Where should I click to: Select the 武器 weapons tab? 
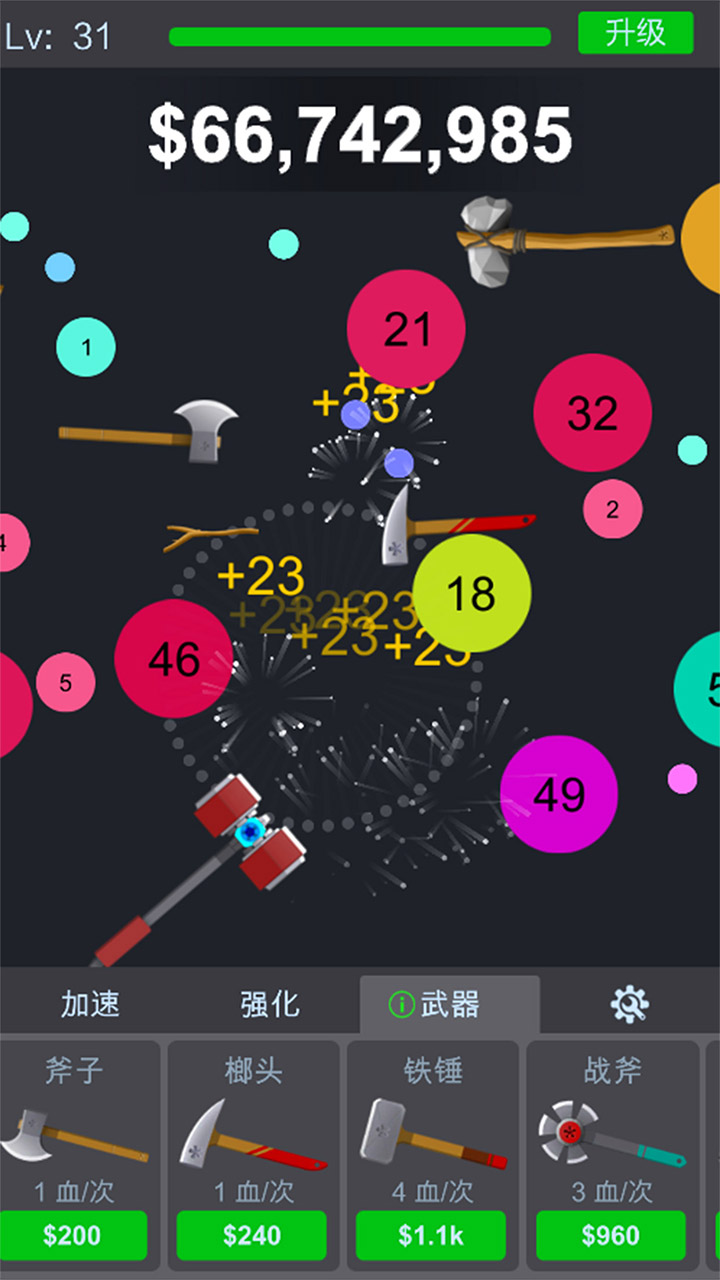point(449,1004)
